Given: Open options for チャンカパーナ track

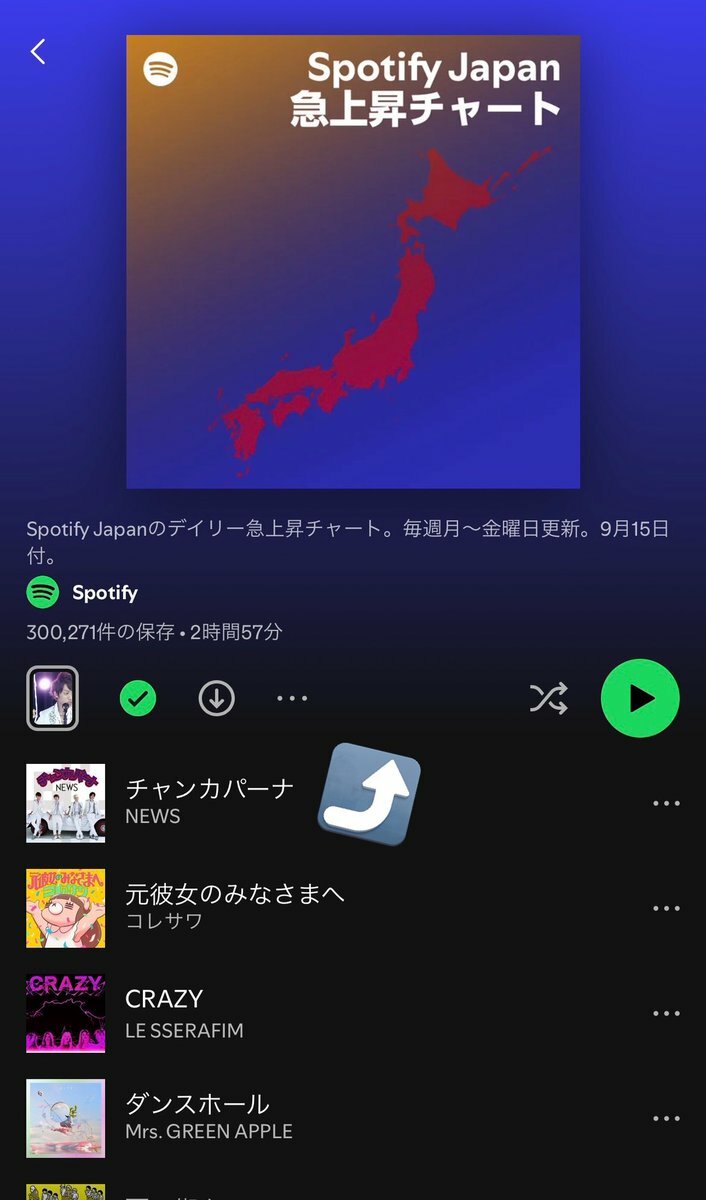Looking at the screenshot, I should 666,803.
